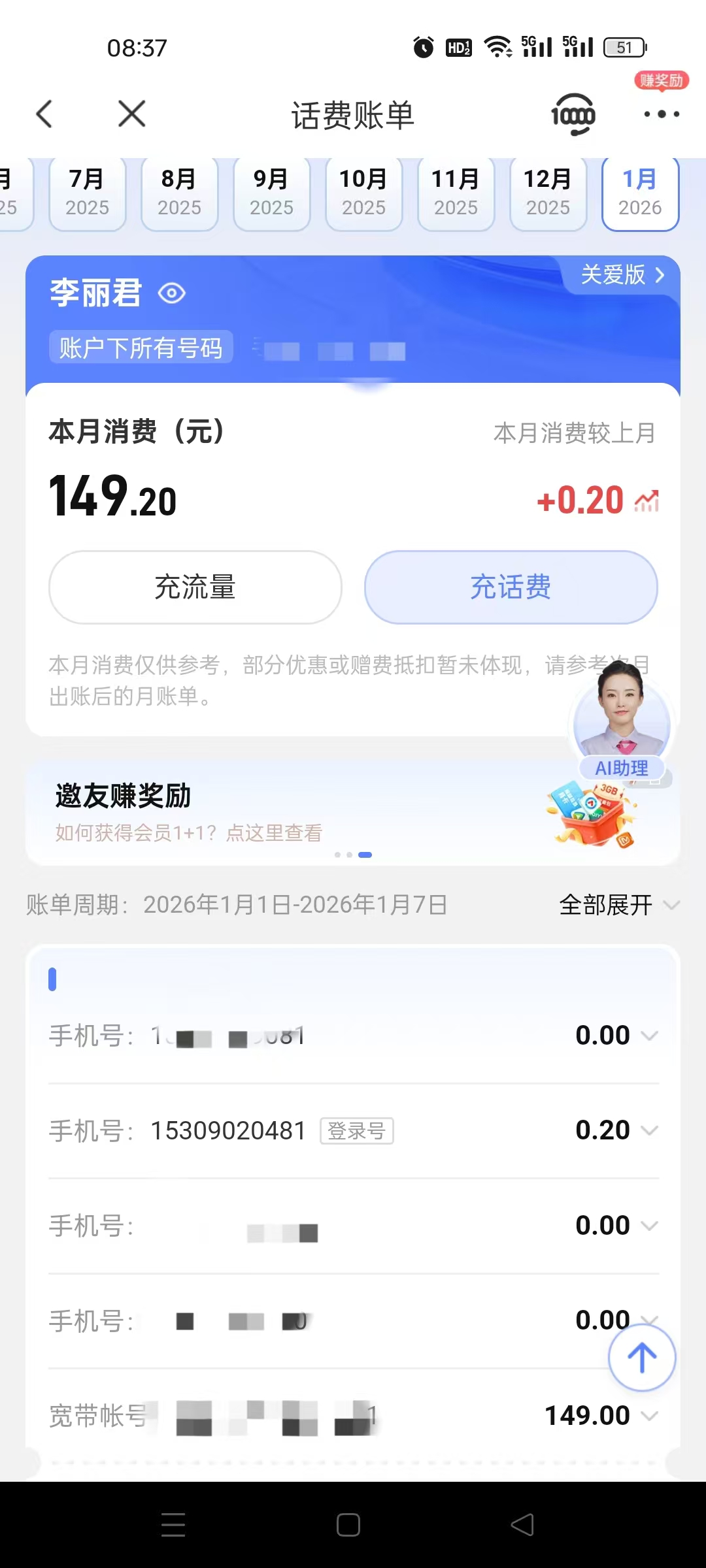Switch to the 12月 2025 bill tab

(x=548, y=193)
